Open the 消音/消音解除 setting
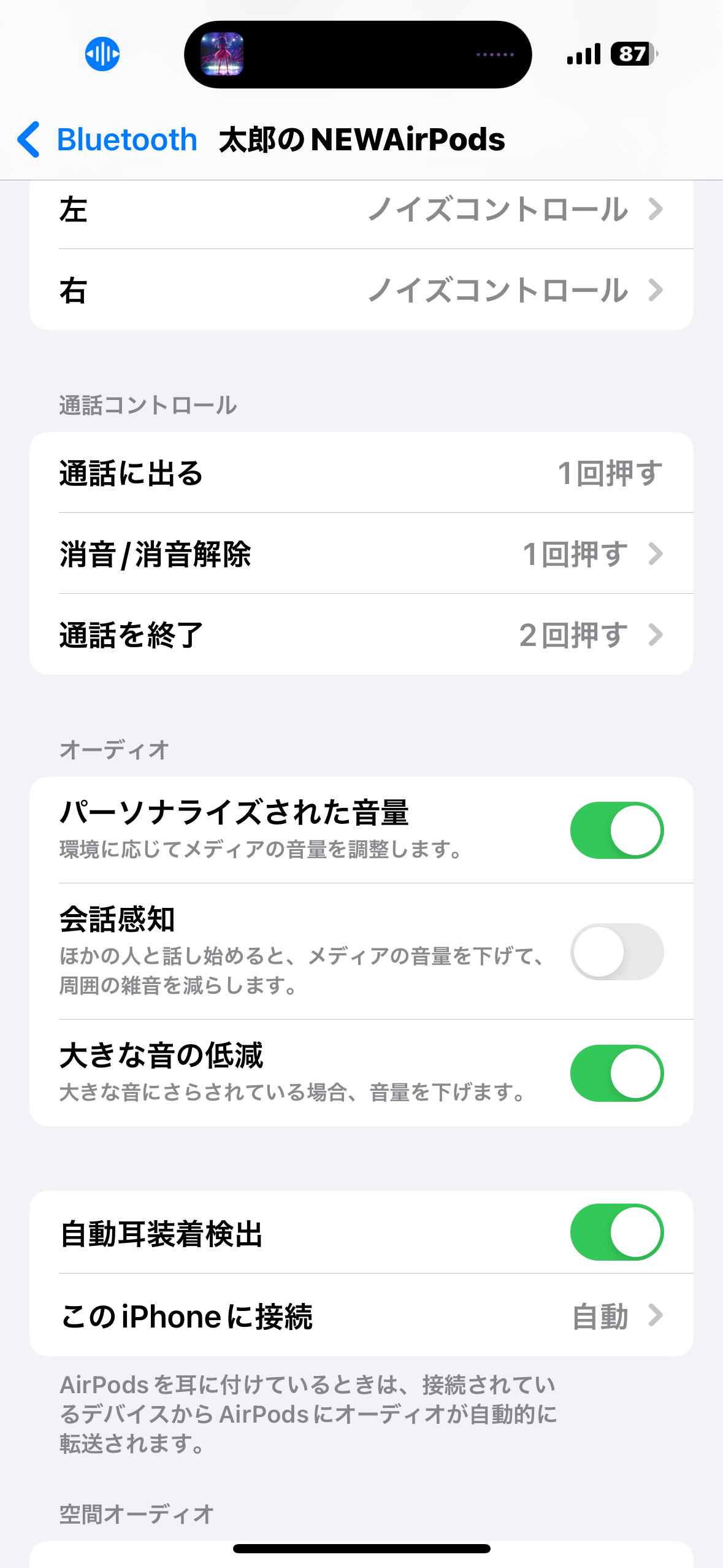 pyautogui.click(x=361, y=554)
